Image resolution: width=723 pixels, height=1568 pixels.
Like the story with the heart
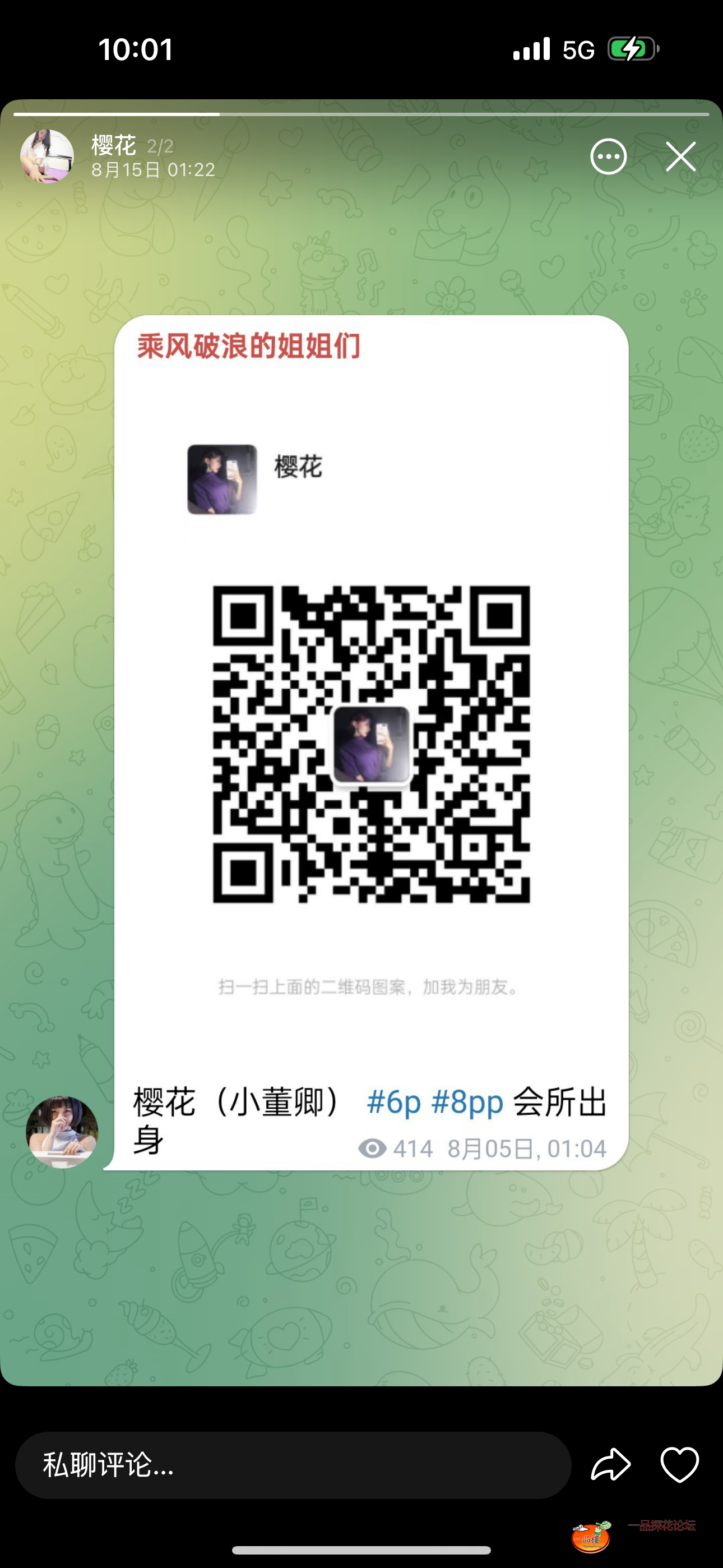679,1464
